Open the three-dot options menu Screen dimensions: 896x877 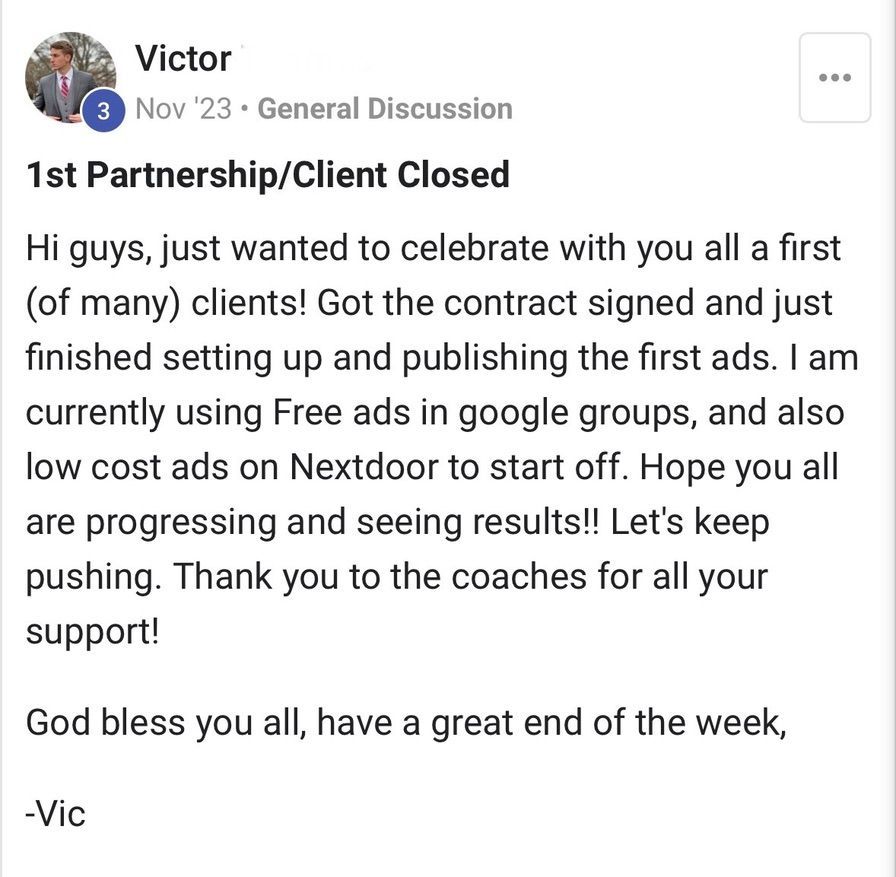834,78
